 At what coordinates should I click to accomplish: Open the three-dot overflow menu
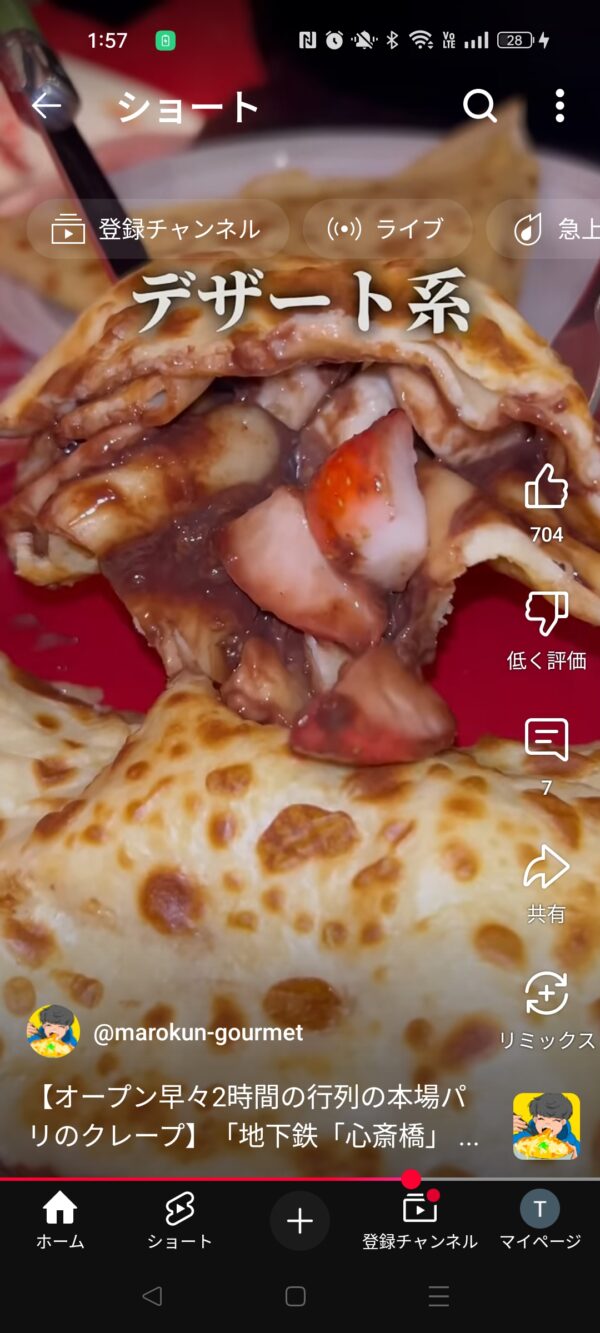click(x=559, y=106)
